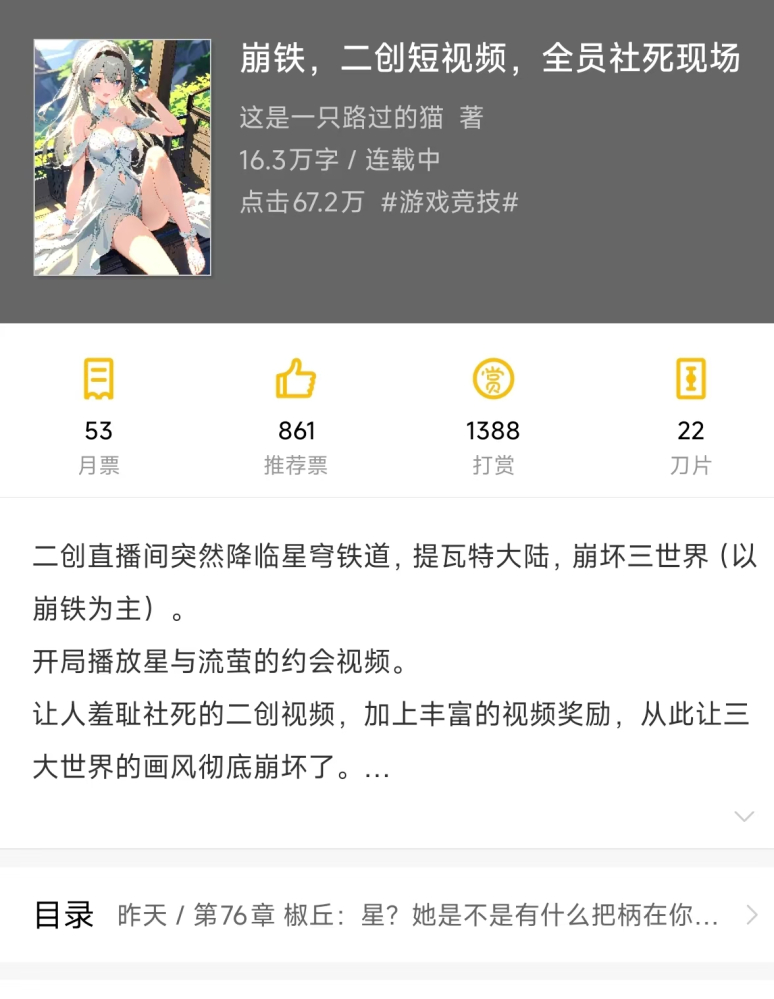Click the 22 blade count
774x999 pixels.
point(689,431)
